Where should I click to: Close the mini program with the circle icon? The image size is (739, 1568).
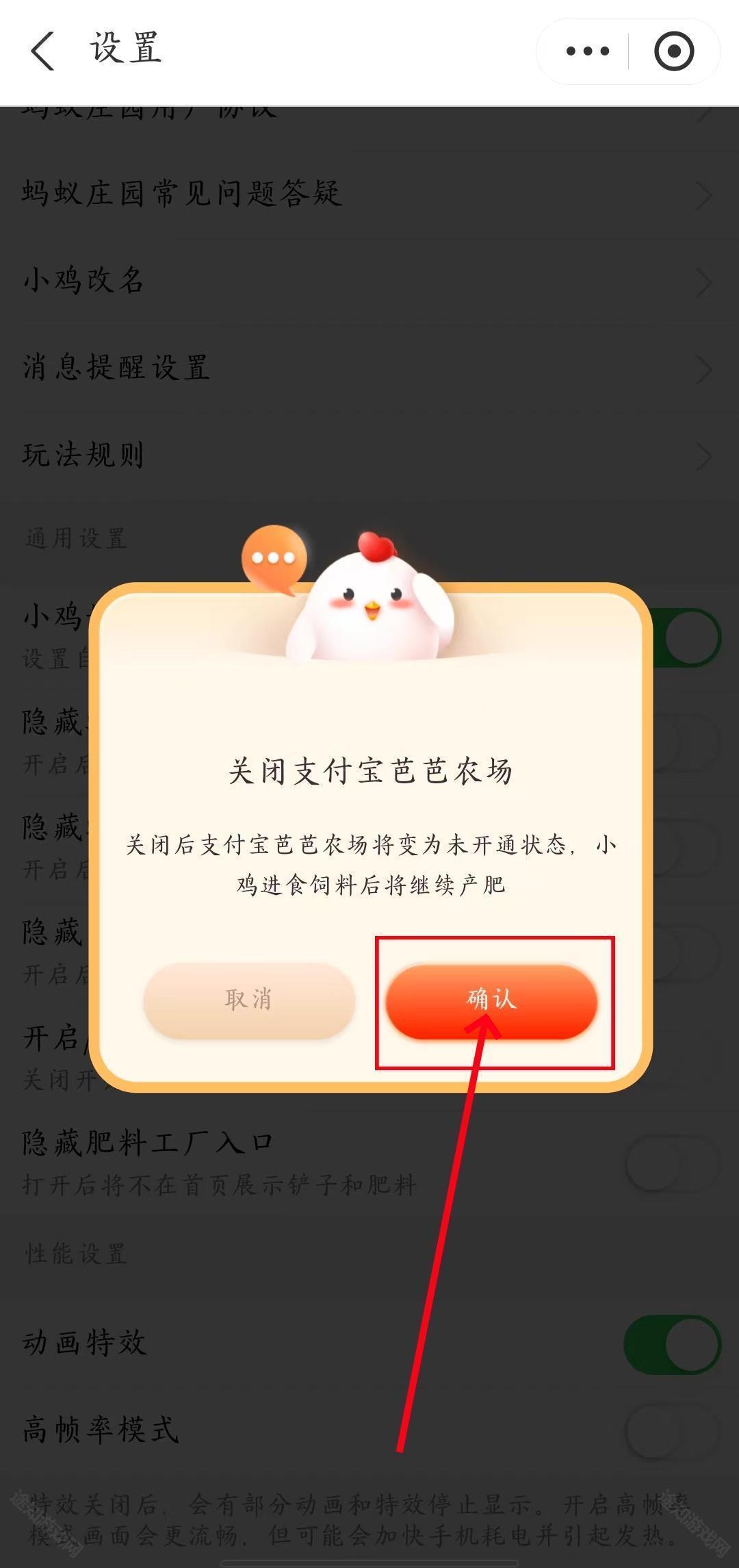[x=674, y=51]
